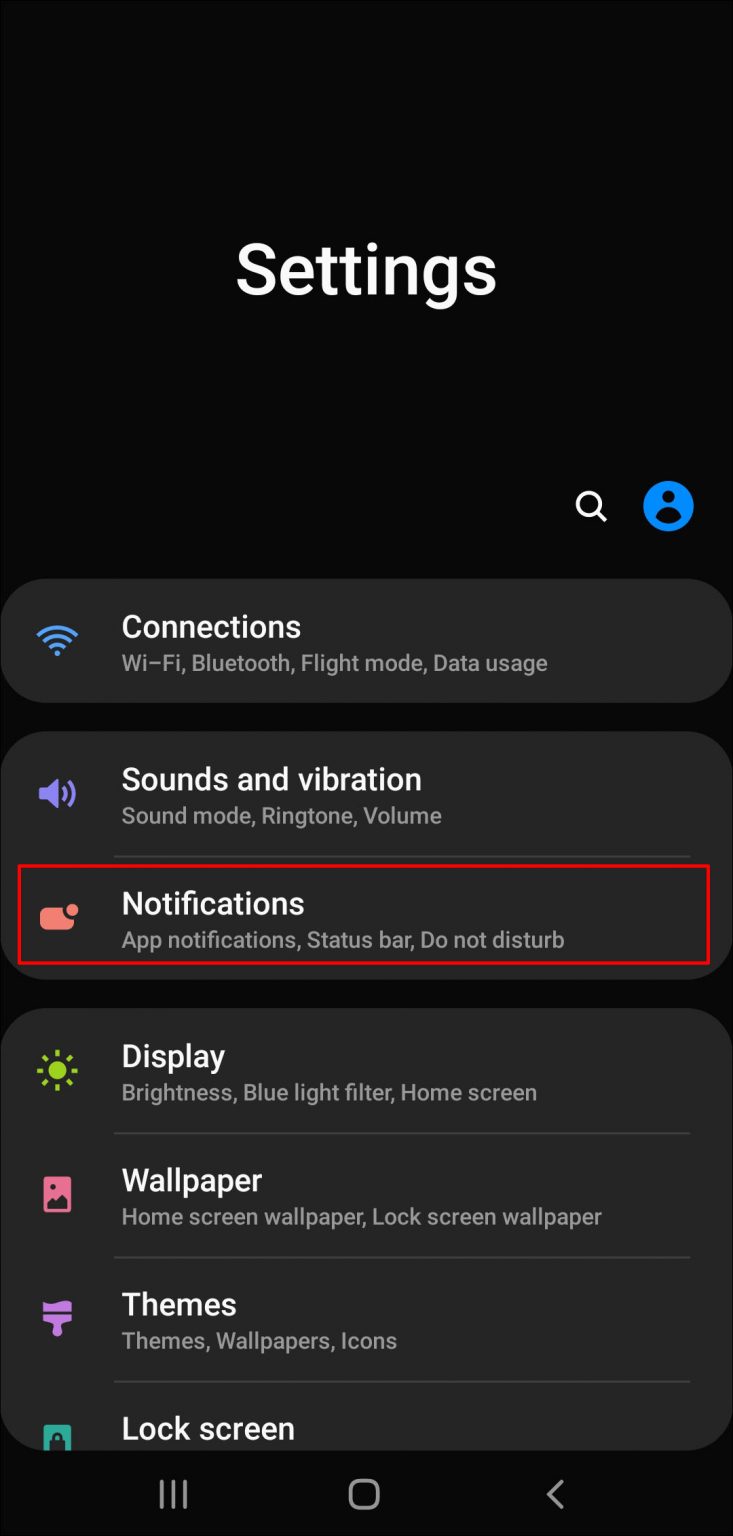The image size is (733, 1536).
Task: Tap the blue profile avatar icon
Action: [668, 506]
